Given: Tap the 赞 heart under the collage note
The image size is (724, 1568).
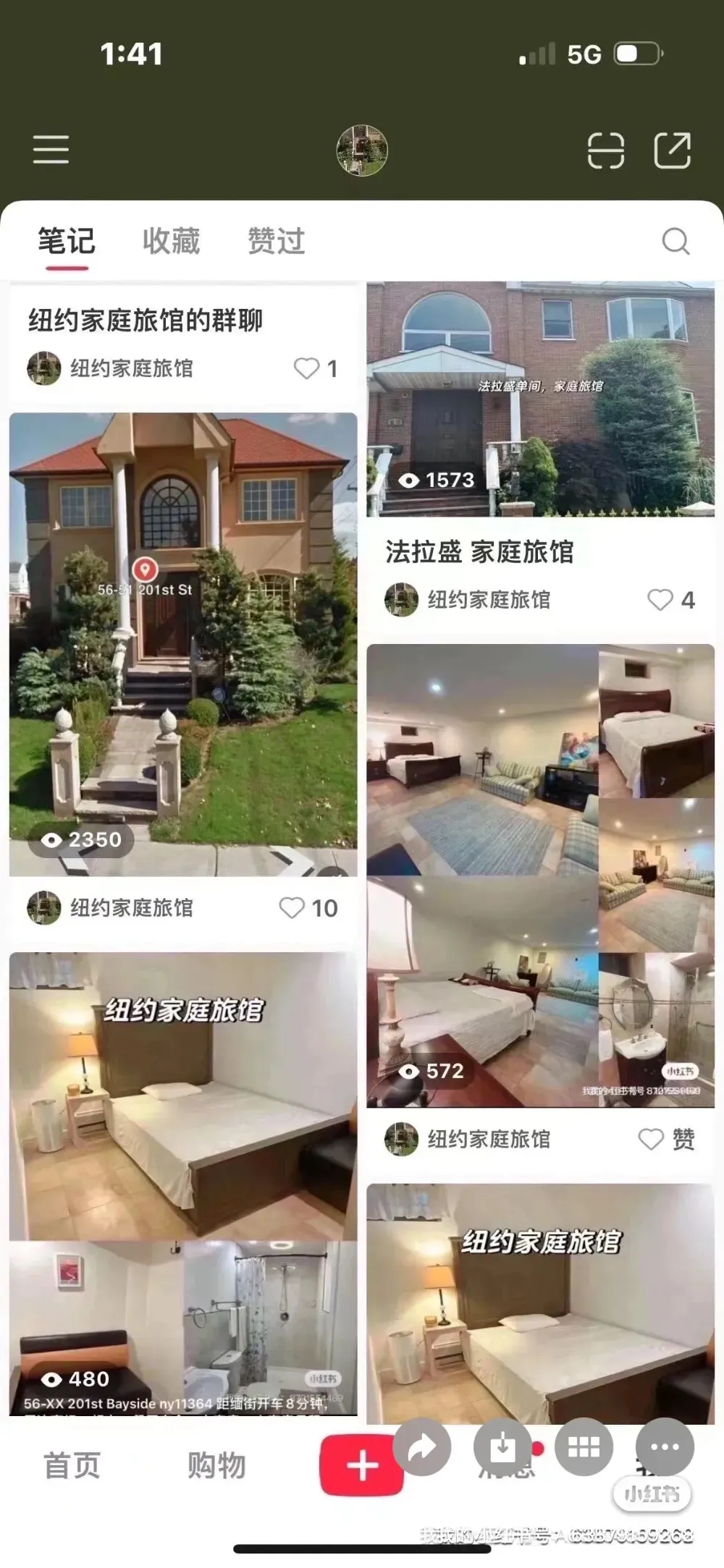Looking at the screenshot, I should (x=651, y=1140).
